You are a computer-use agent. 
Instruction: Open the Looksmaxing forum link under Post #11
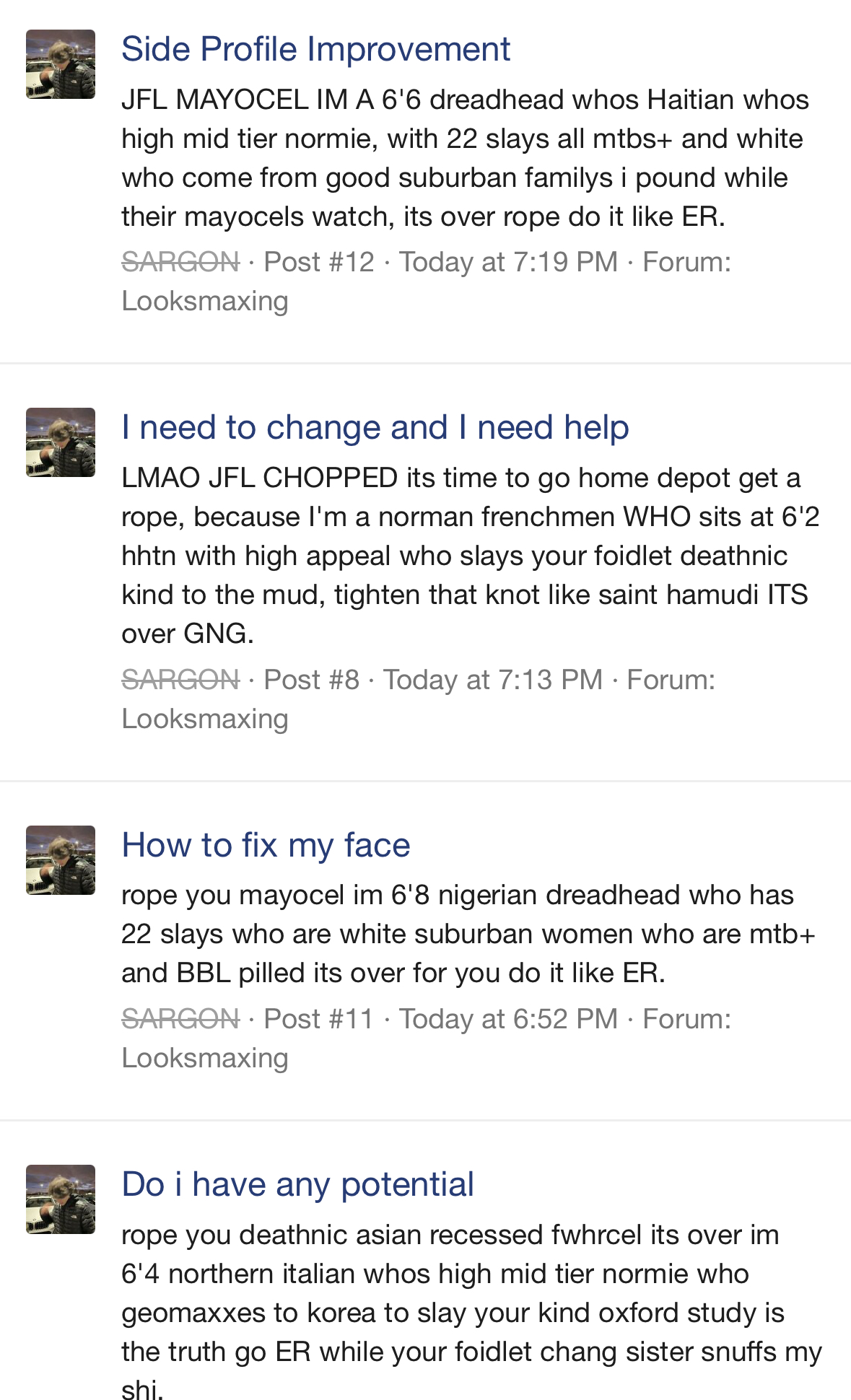[x=205, y=1058]
